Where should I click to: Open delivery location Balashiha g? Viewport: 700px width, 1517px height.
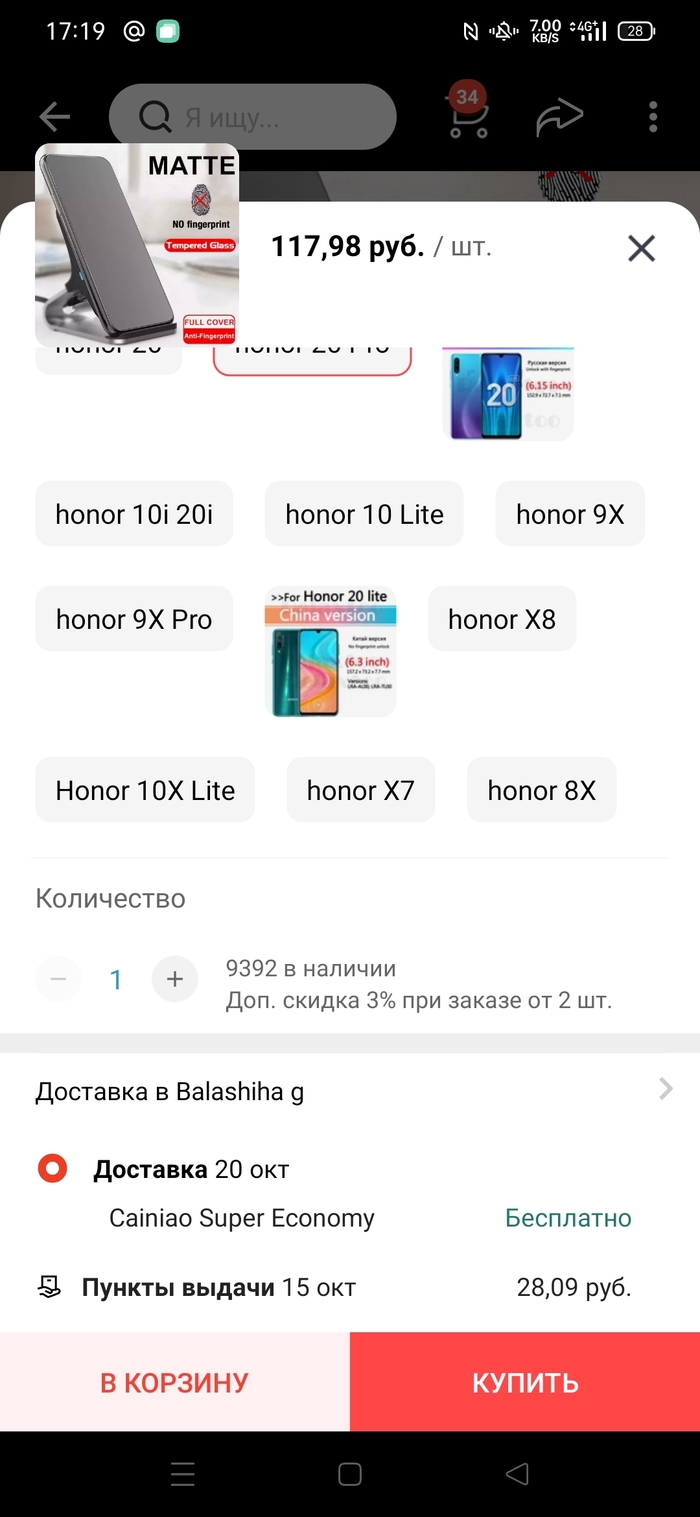(x=350, y=1091)
